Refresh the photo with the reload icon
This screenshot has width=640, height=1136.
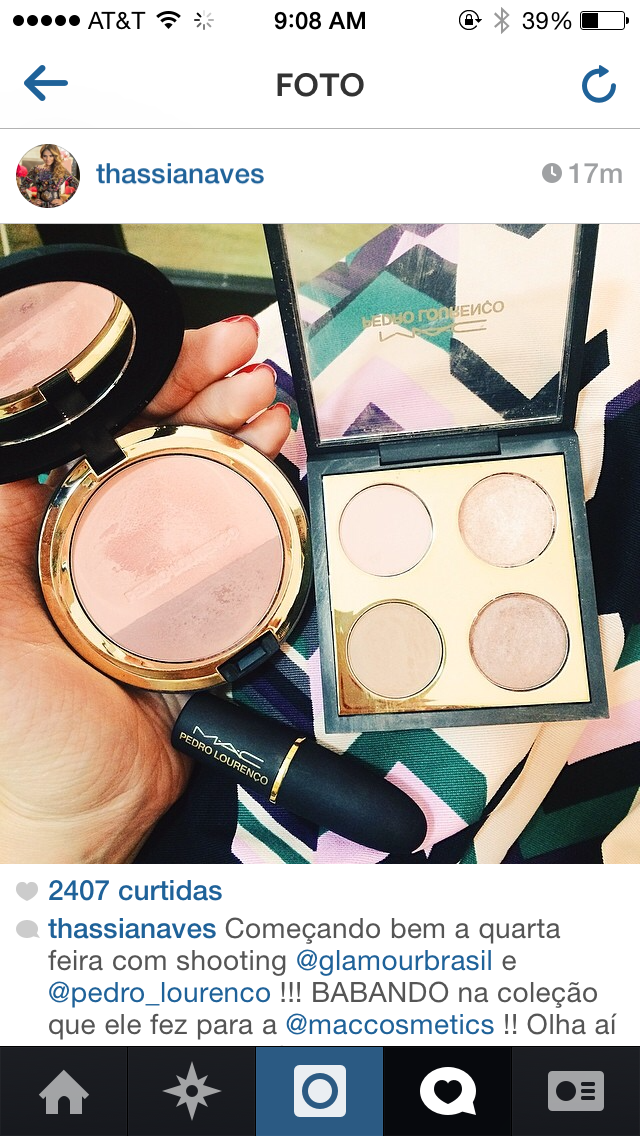pyautogui.click(x=599, y=84)
